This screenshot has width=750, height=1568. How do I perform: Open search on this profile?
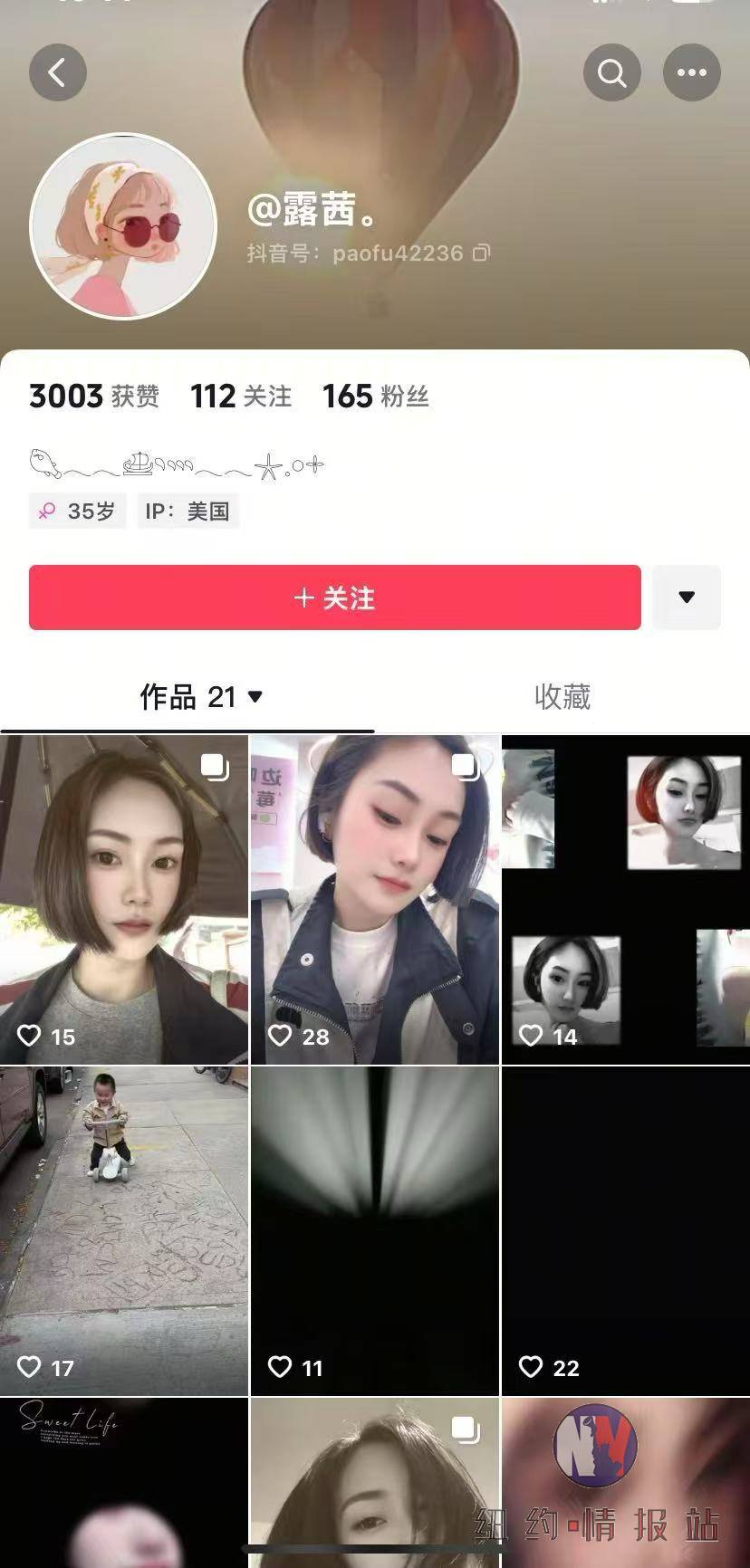pos(611,72)
